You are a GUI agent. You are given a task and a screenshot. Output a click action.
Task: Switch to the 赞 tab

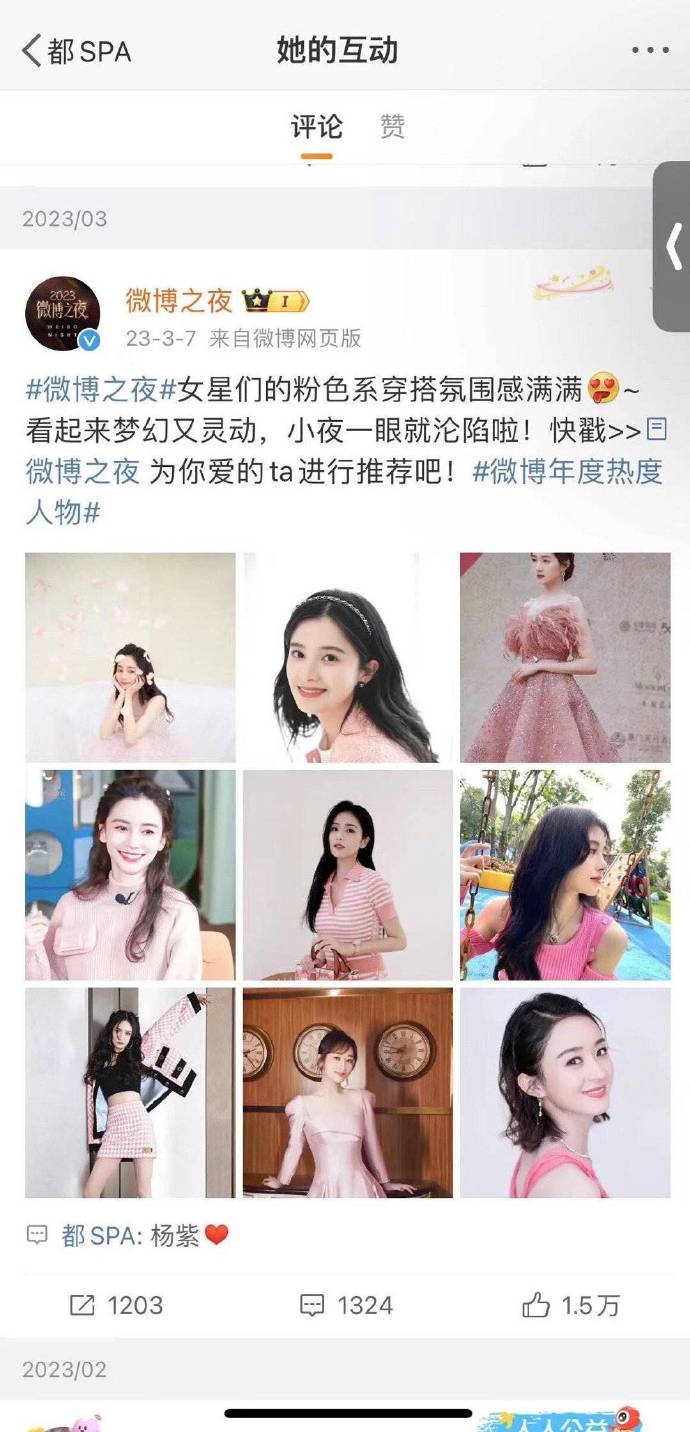392,127
